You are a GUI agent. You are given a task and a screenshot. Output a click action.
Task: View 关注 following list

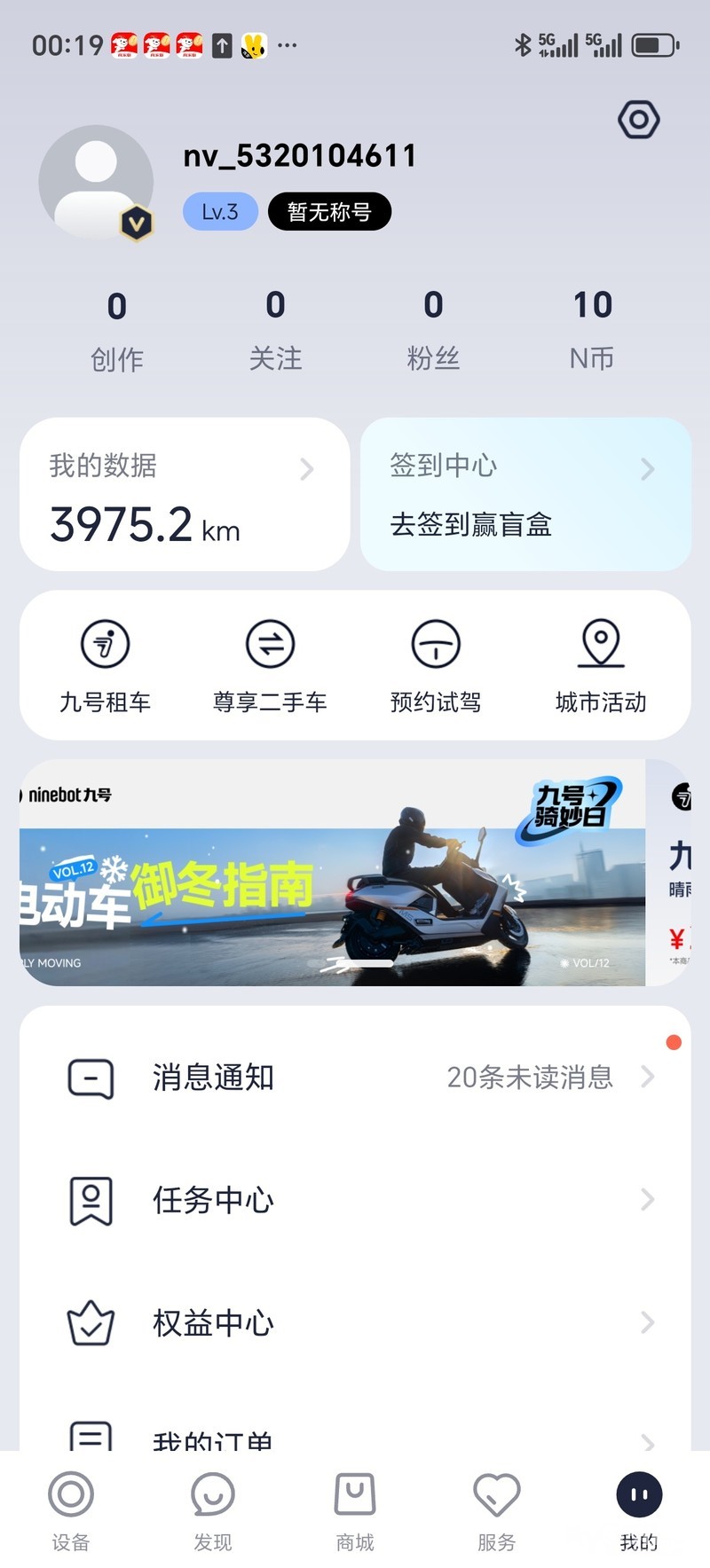point(275,330)
